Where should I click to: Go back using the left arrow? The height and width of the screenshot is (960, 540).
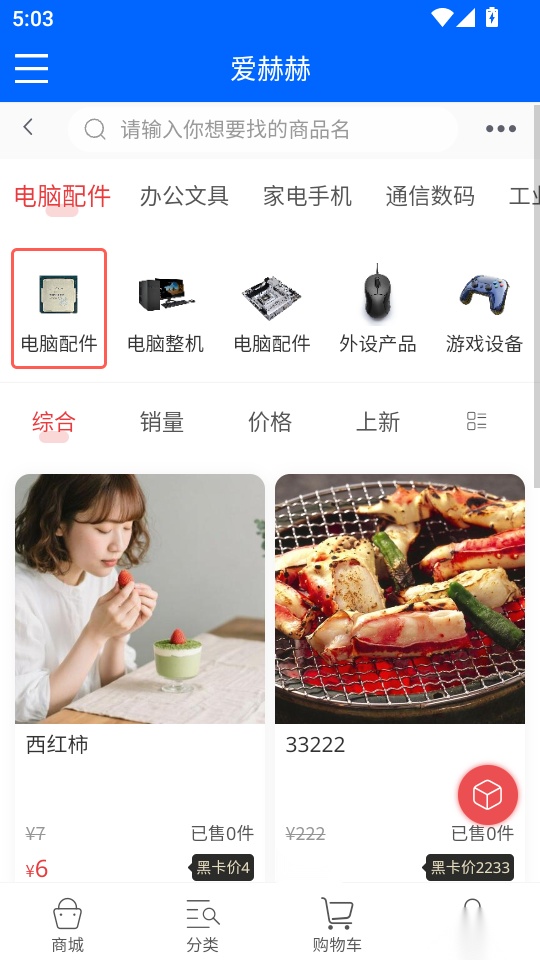pyautogui.click(x=28, y=127)
